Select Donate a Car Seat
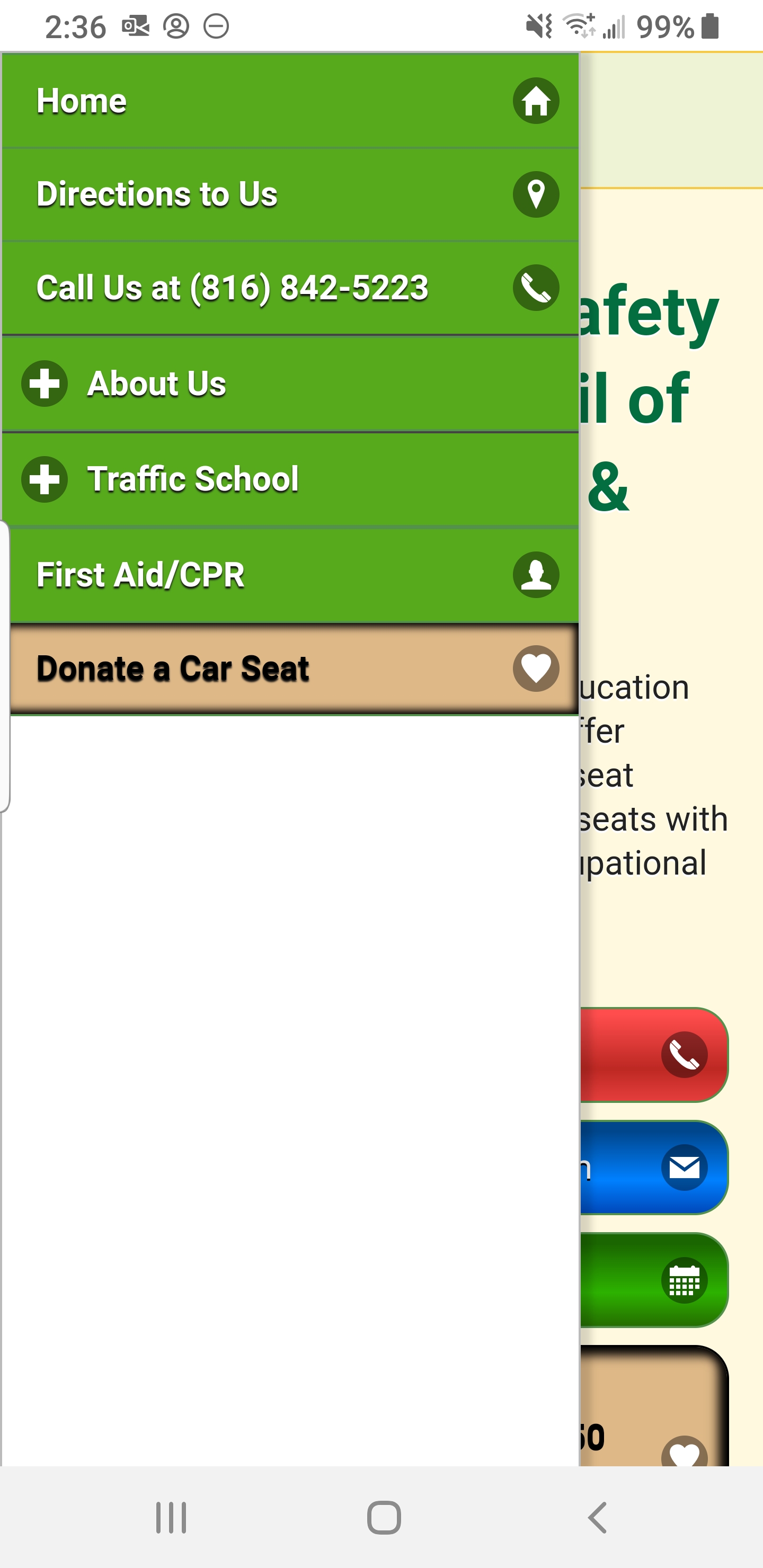 coord(295,669)
